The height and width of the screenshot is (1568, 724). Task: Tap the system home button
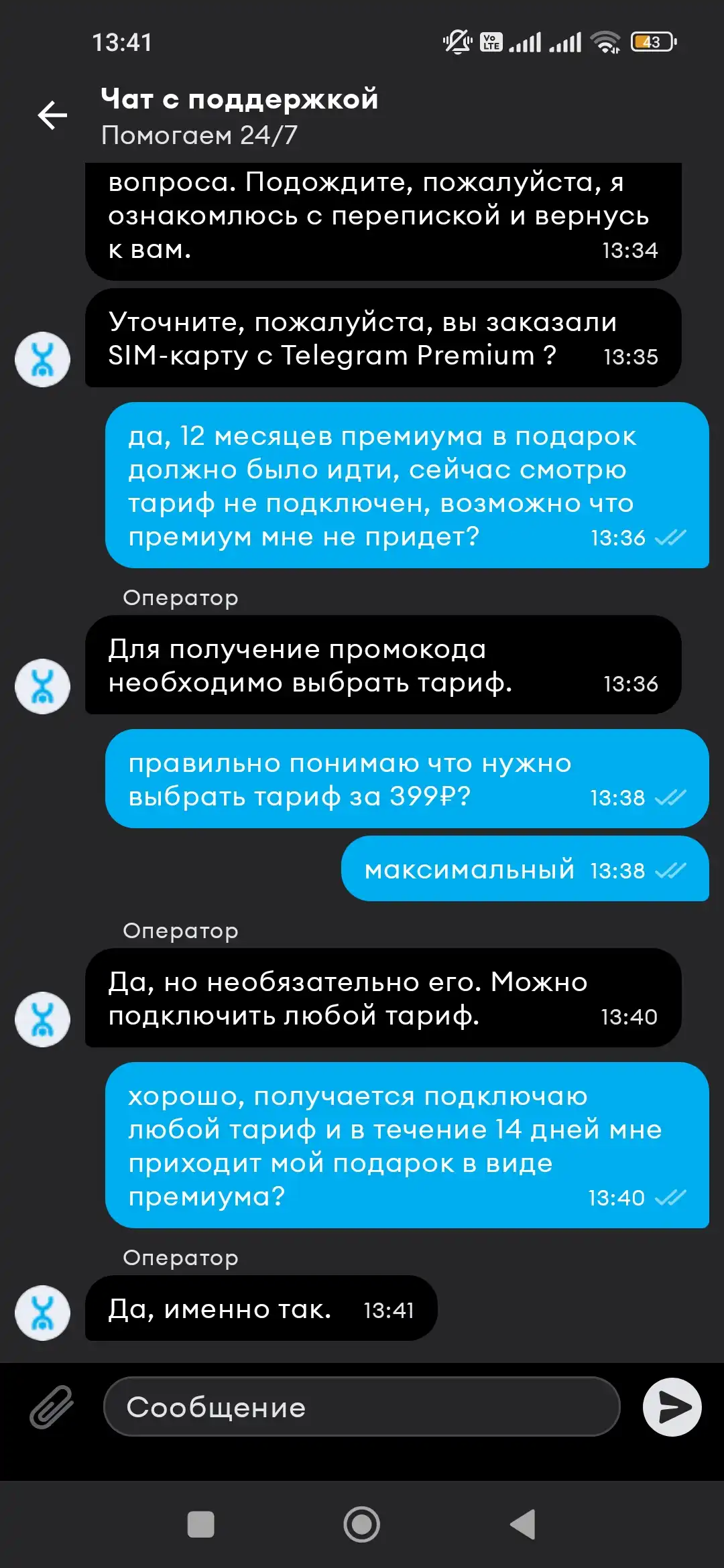coord(362,1524)
